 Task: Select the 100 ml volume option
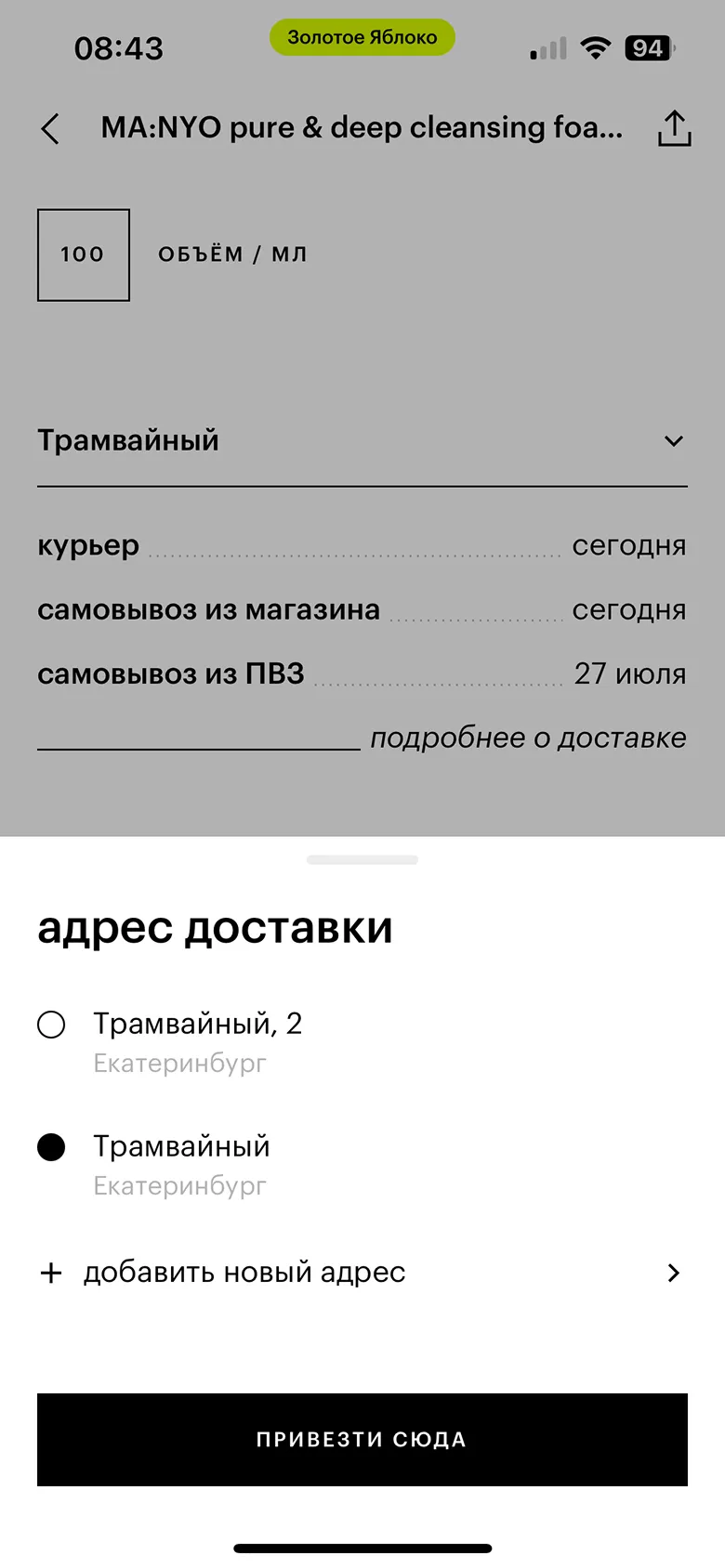tap(83, 255)
